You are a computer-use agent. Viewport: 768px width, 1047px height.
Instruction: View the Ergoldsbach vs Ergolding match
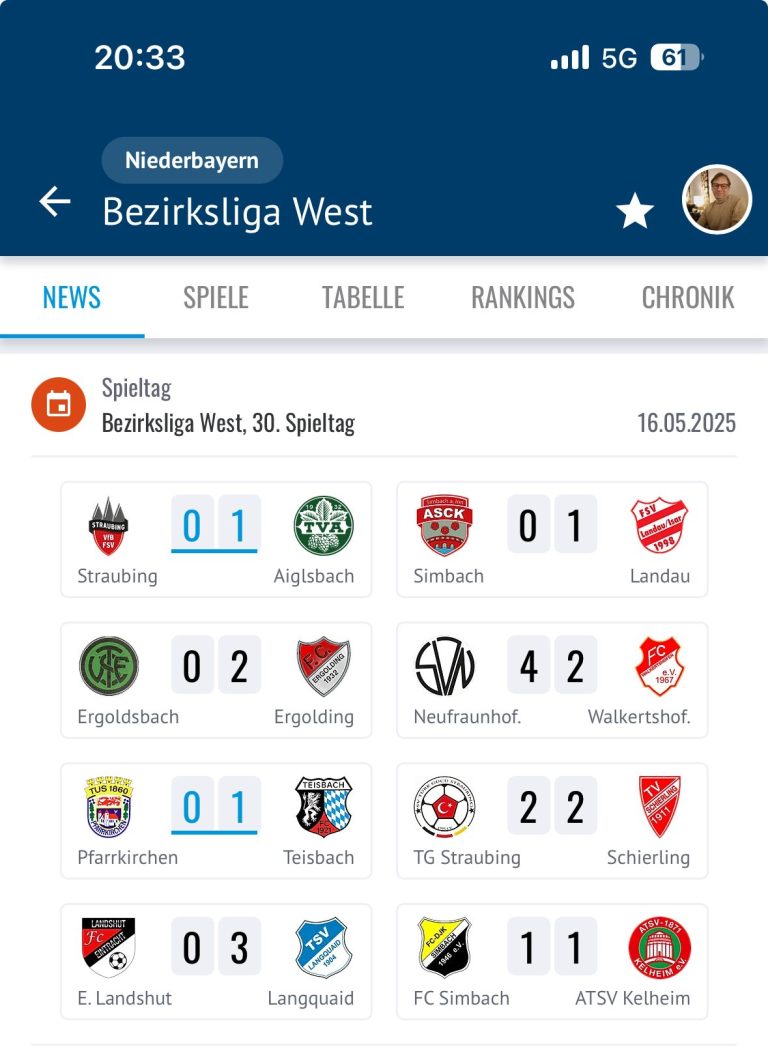coord(216,680)
